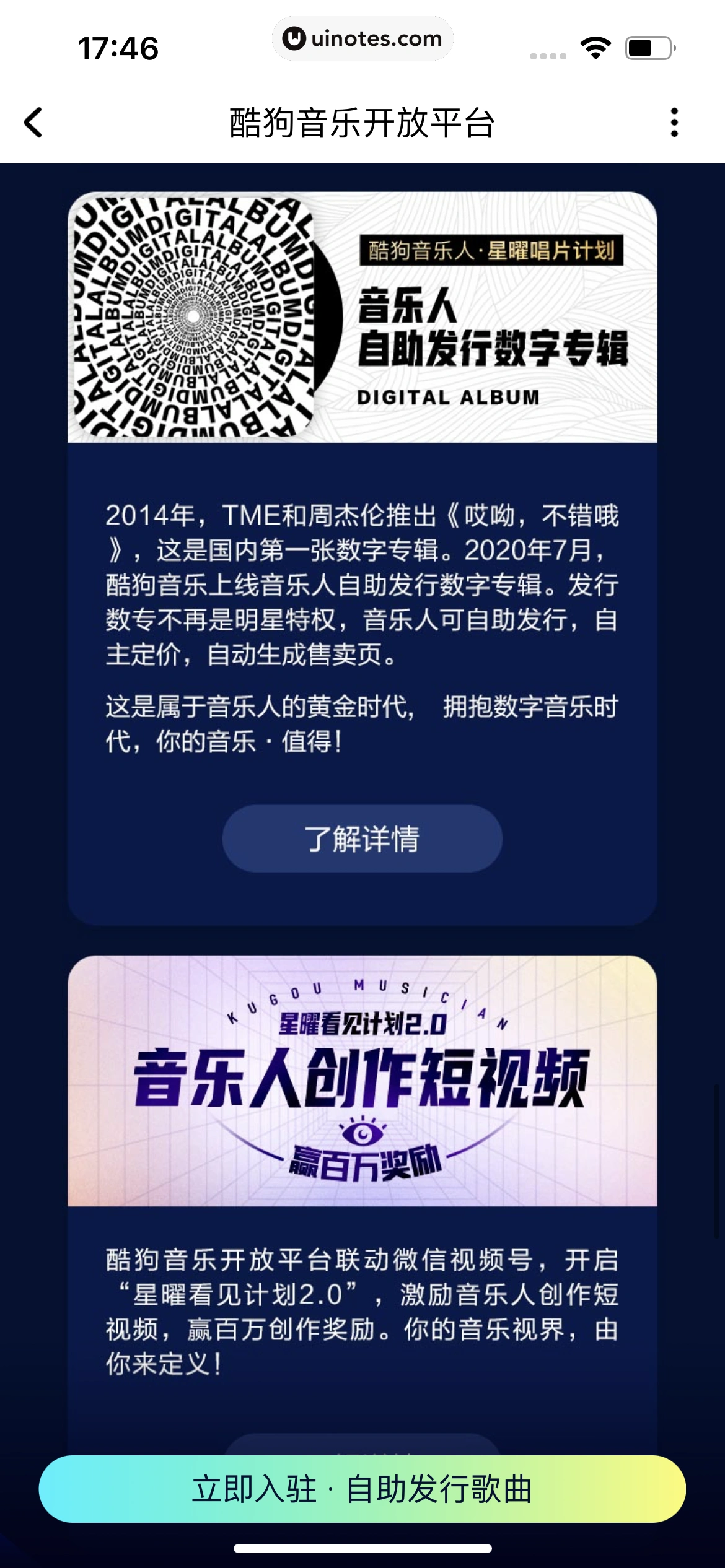725x1568 pixels.
Task: Tap 立即入驻 · 自助发行歌曲 button
Action: 362,1489
